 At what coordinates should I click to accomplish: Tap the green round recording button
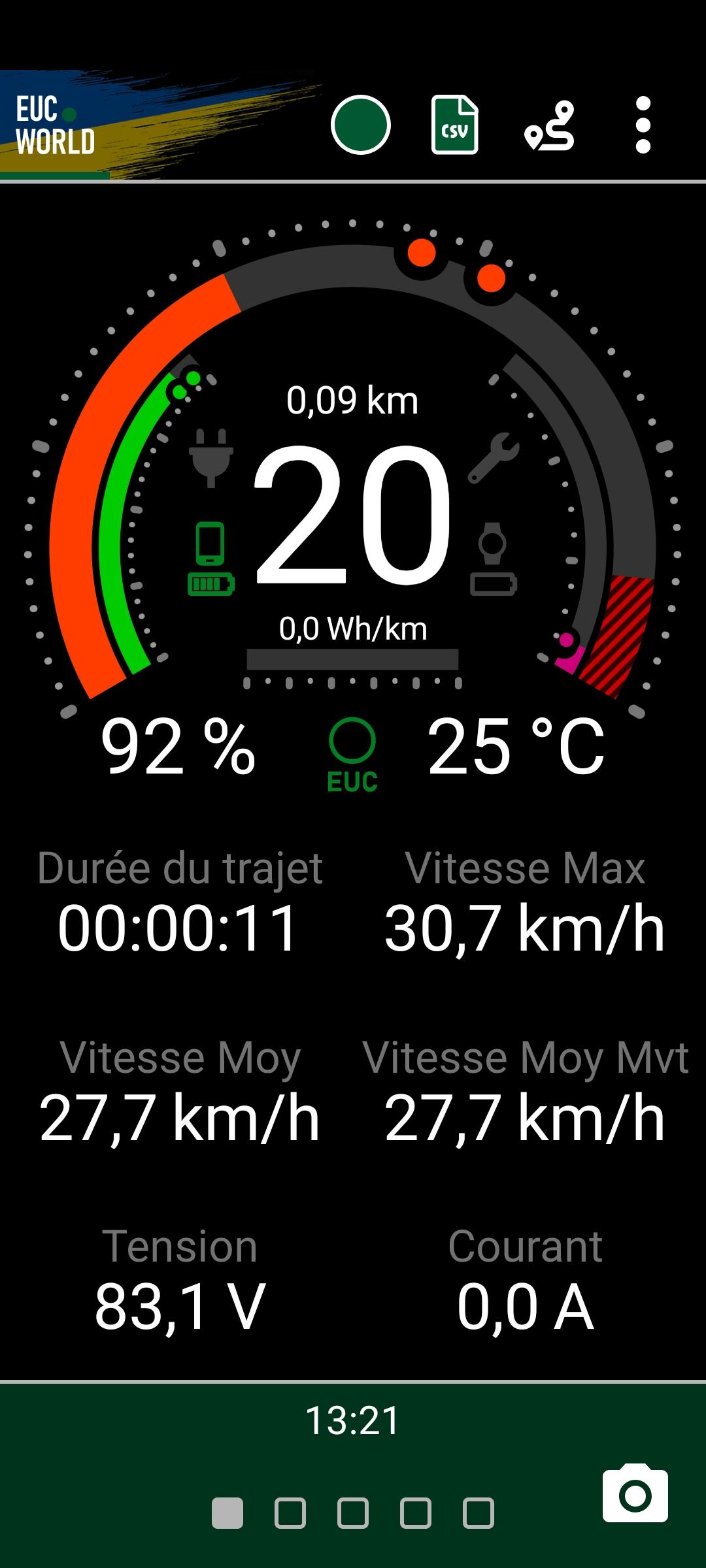[361, 125]
